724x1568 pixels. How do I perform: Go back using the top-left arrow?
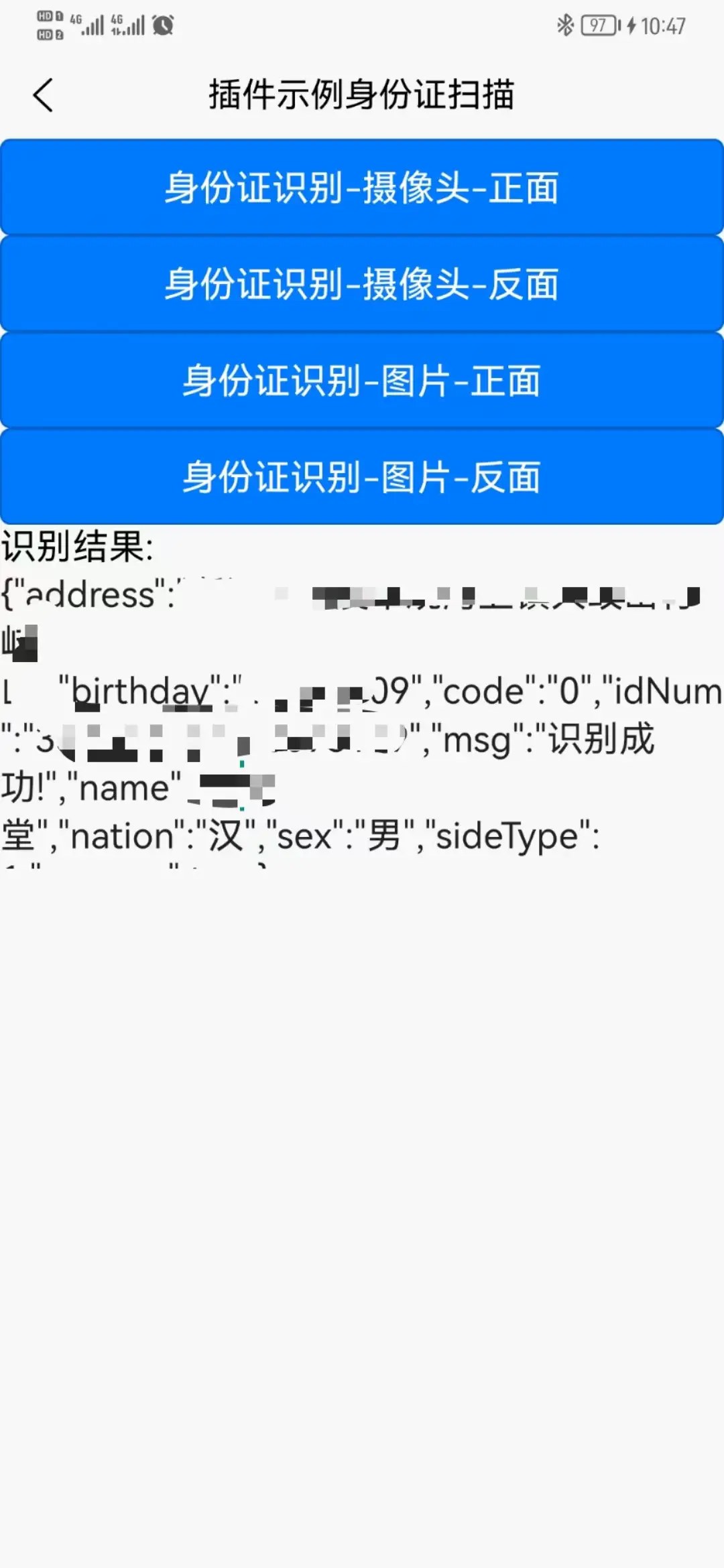[43, 95]
